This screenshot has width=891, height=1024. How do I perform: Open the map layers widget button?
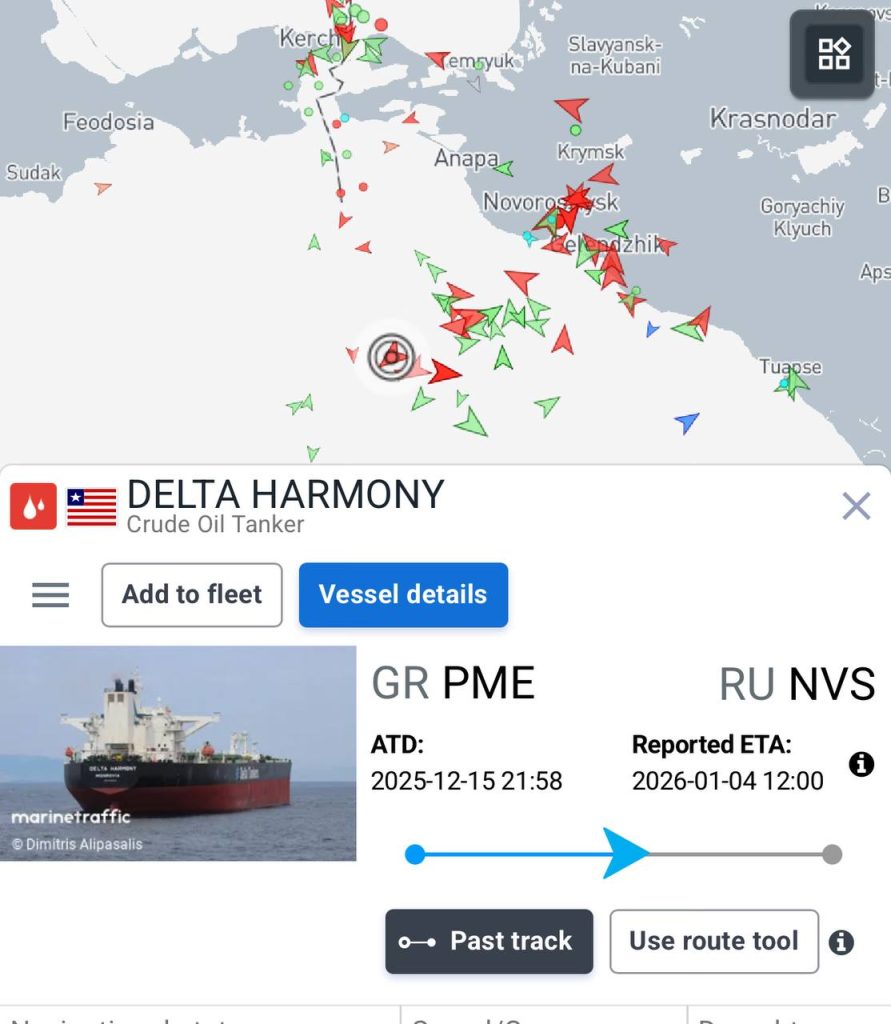tap(833, 54)
